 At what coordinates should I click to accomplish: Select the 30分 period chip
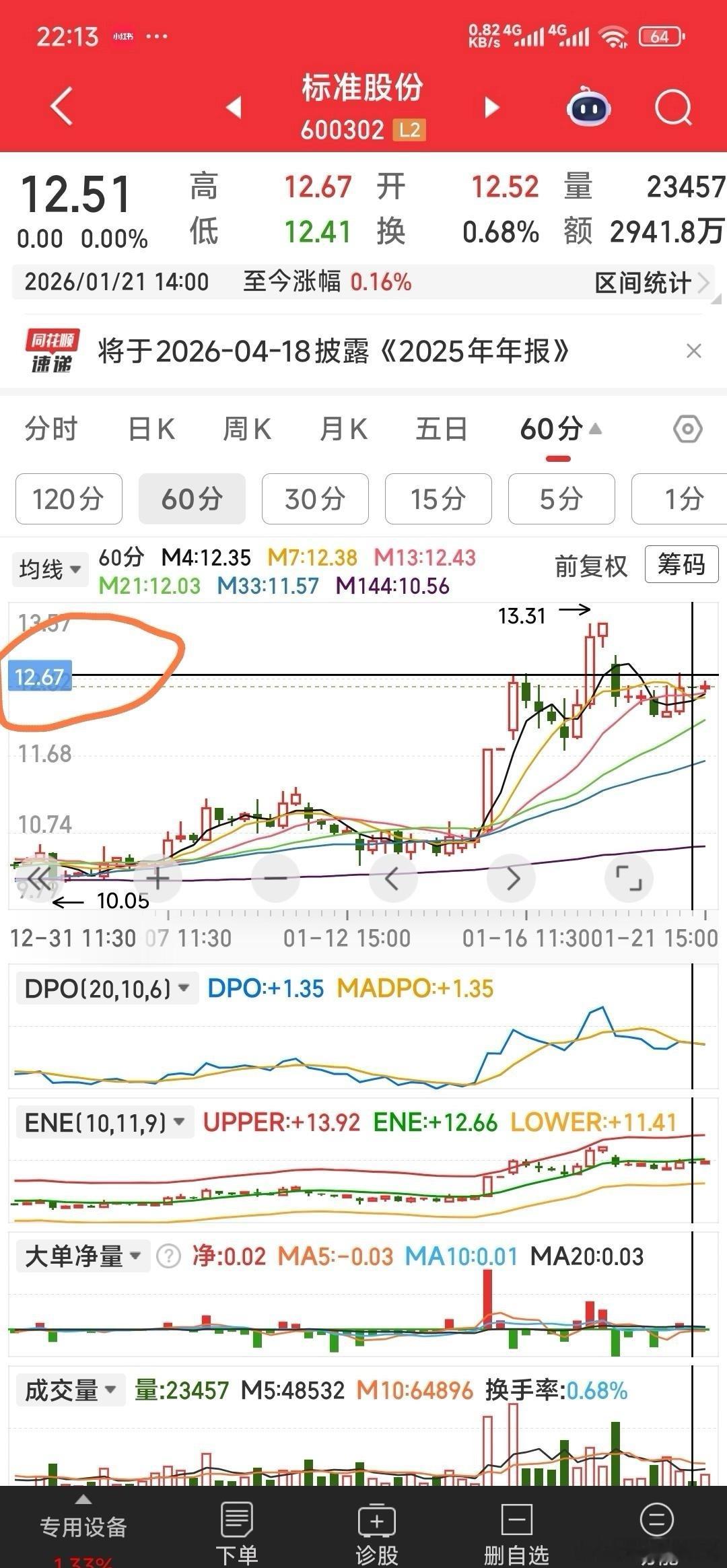pyautogui.click(x=315, y=499)
